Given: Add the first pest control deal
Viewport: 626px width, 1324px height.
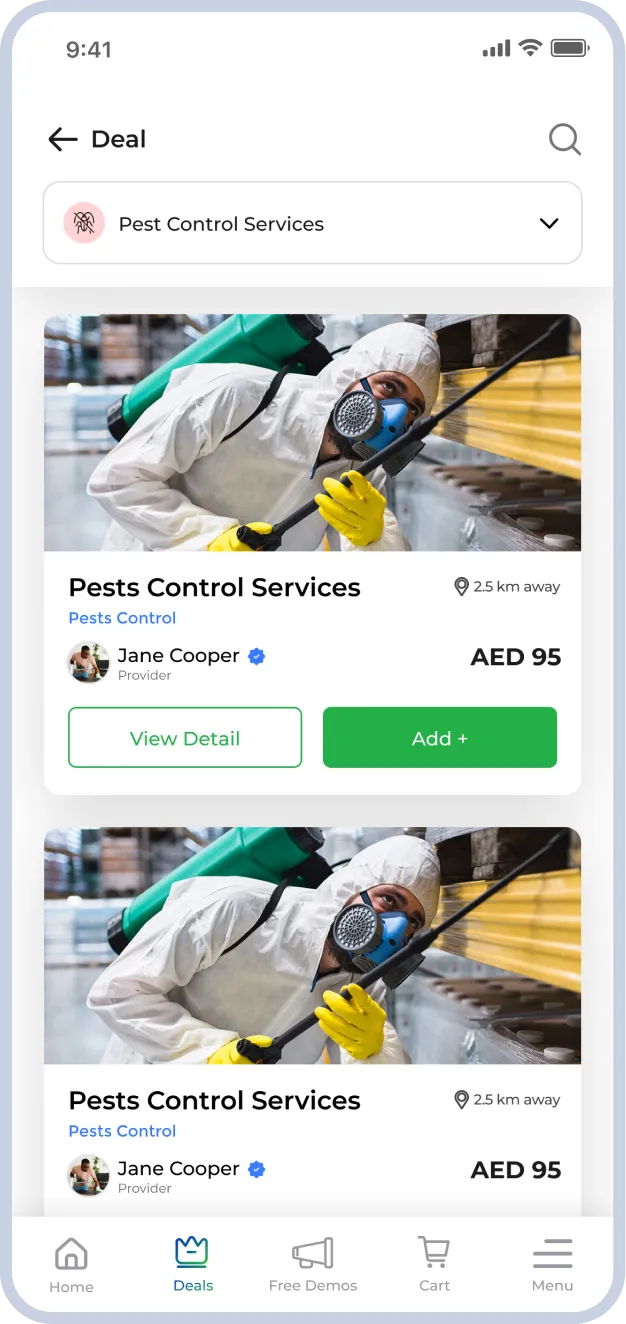Looking at the screenshot, I should [x=439, y=738].
